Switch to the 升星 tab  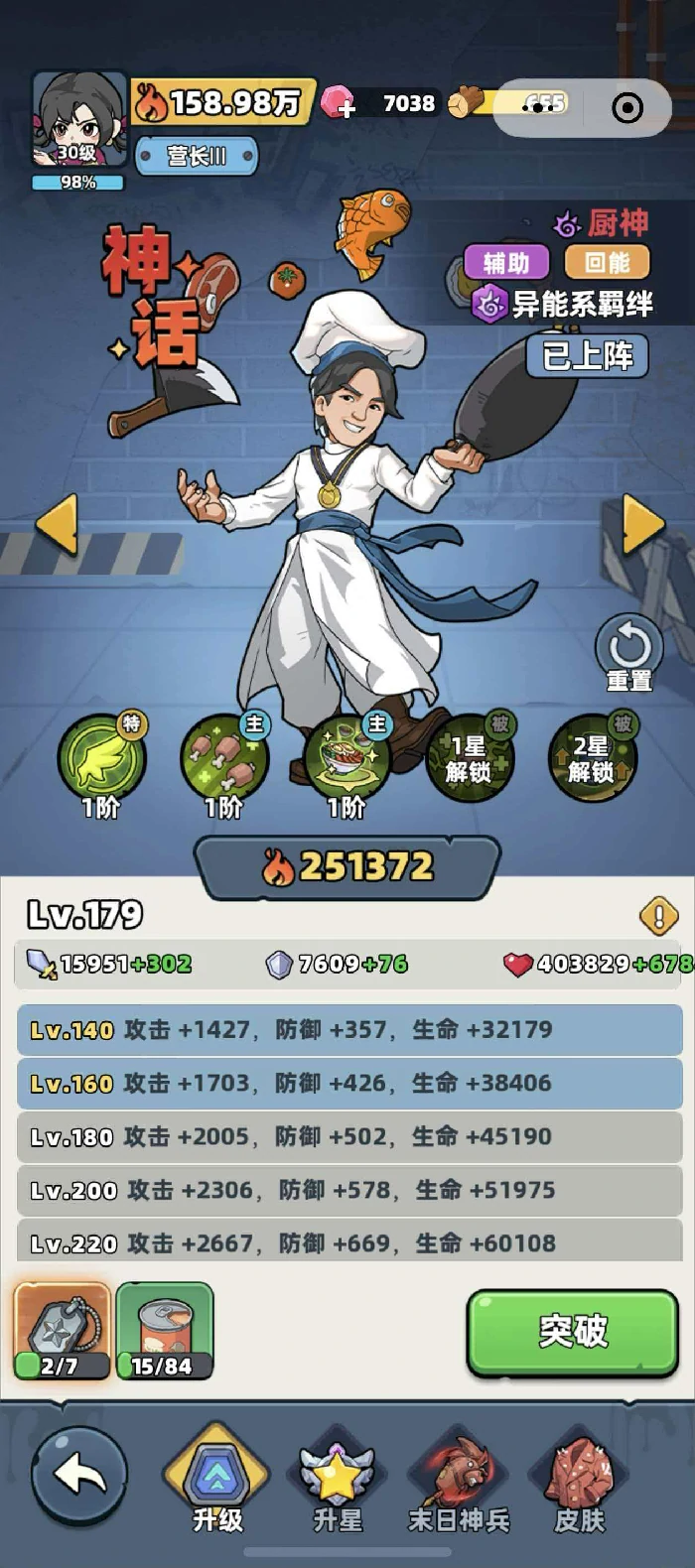338,1486
